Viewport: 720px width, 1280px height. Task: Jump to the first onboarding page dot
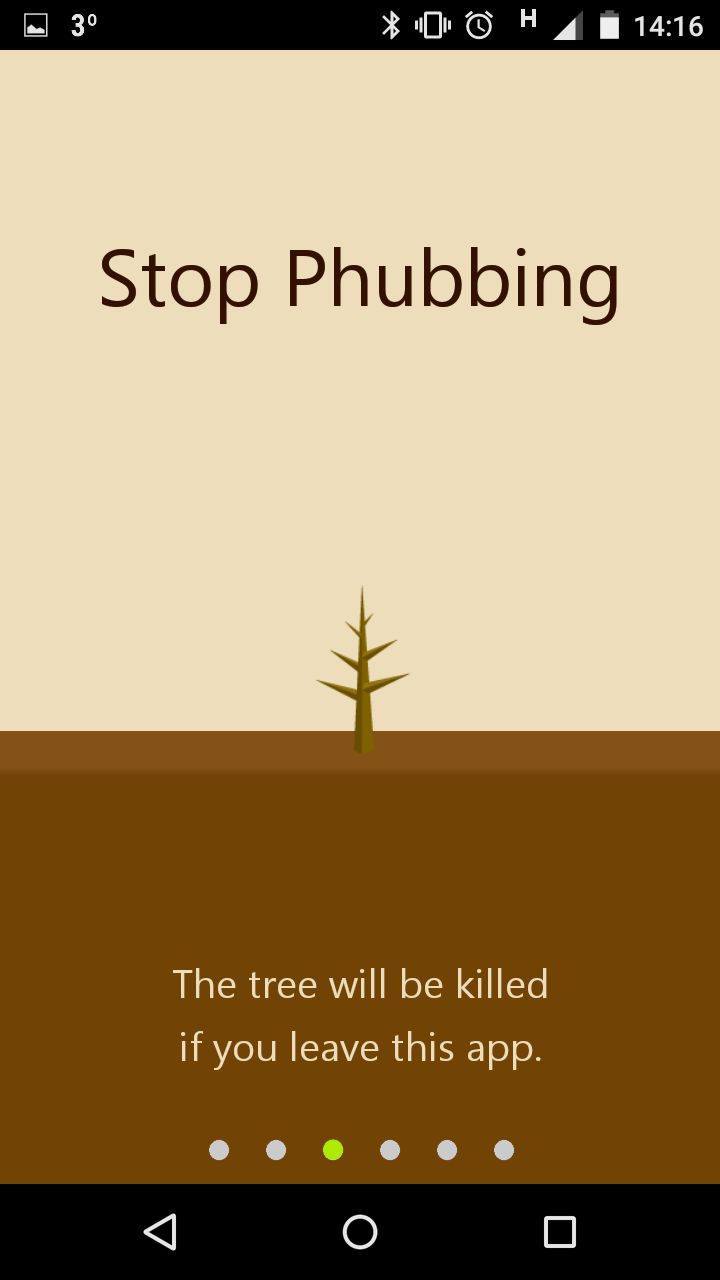(219, 1150)
